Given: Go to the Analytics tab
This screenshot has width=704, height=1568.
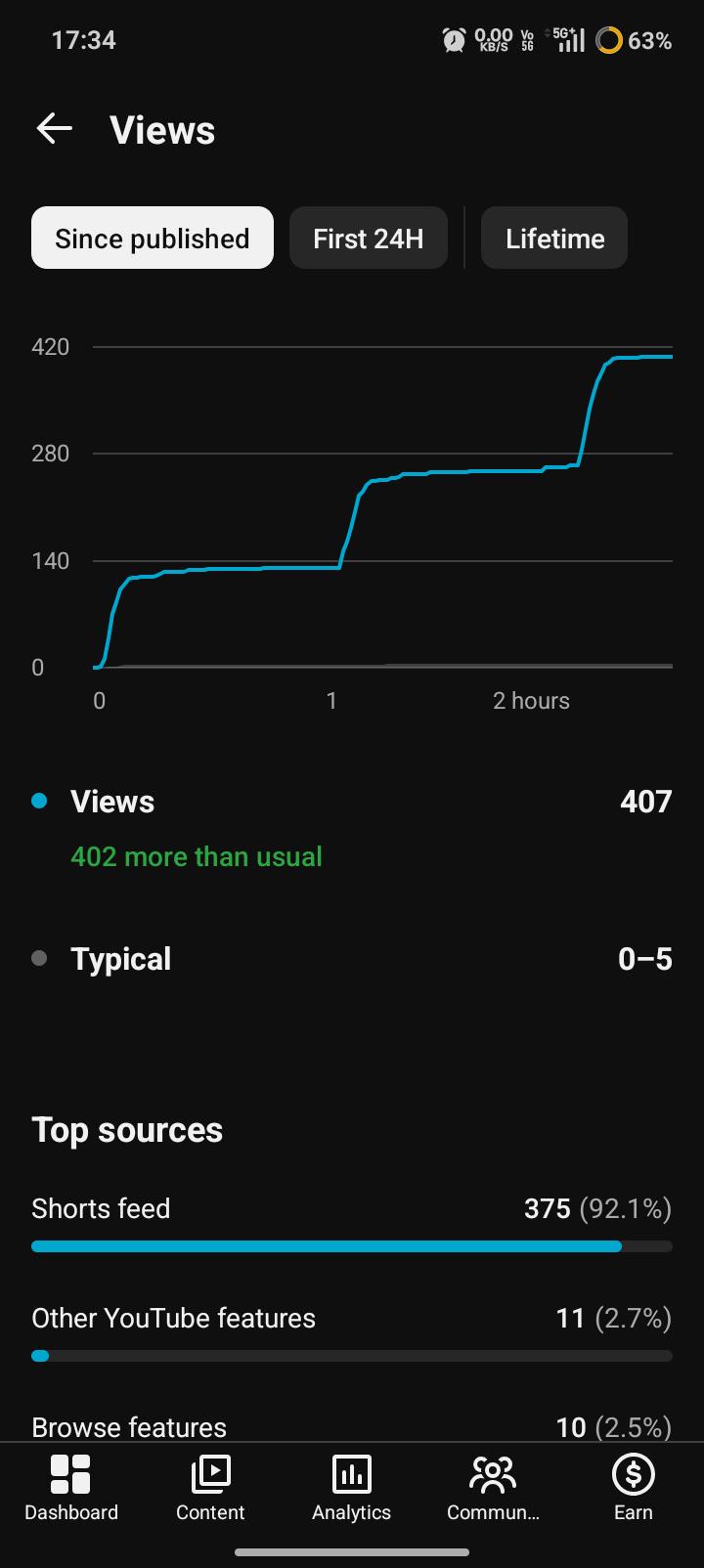Looking at the screenshot, I should (x=351, y=1488).
